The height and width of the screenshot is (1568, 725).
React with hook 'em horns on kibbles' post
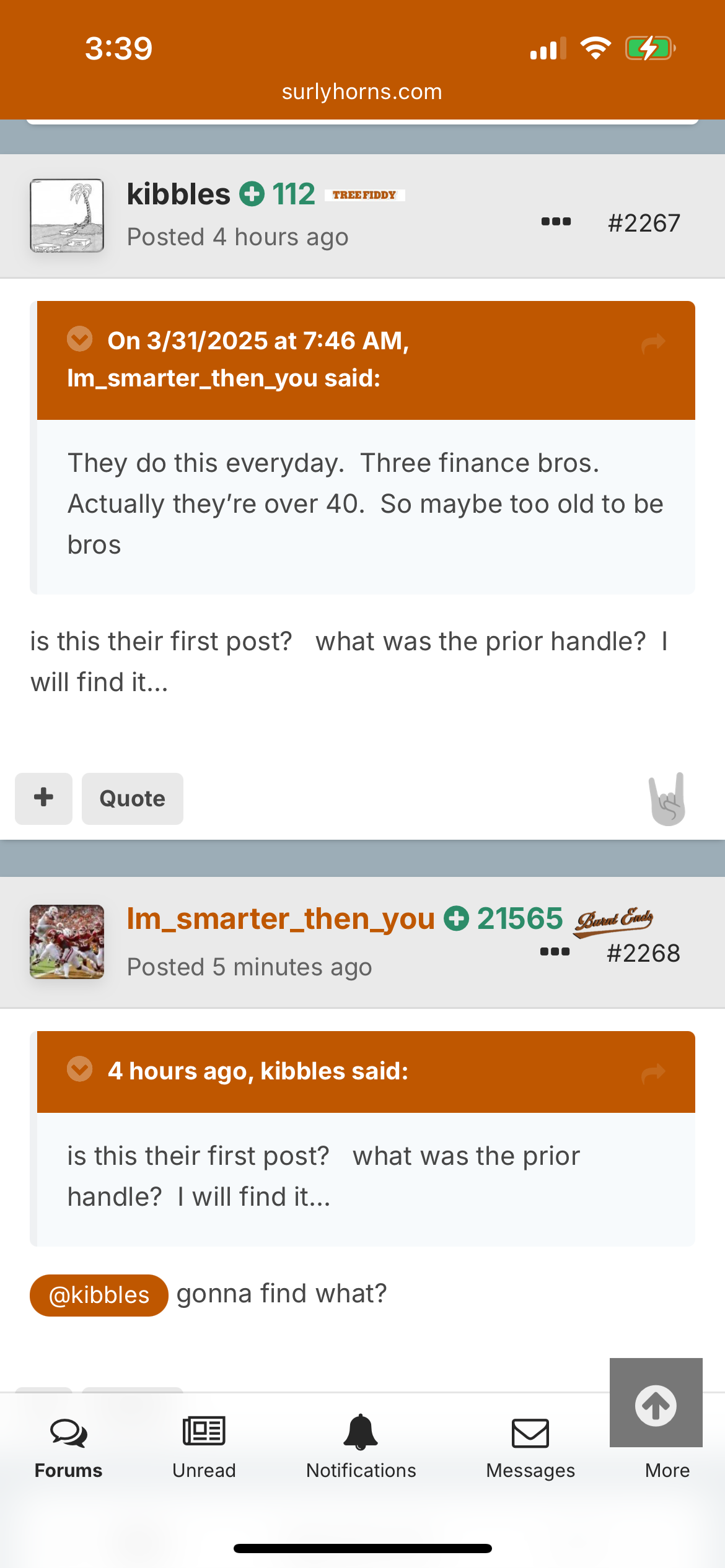[667, 799]
